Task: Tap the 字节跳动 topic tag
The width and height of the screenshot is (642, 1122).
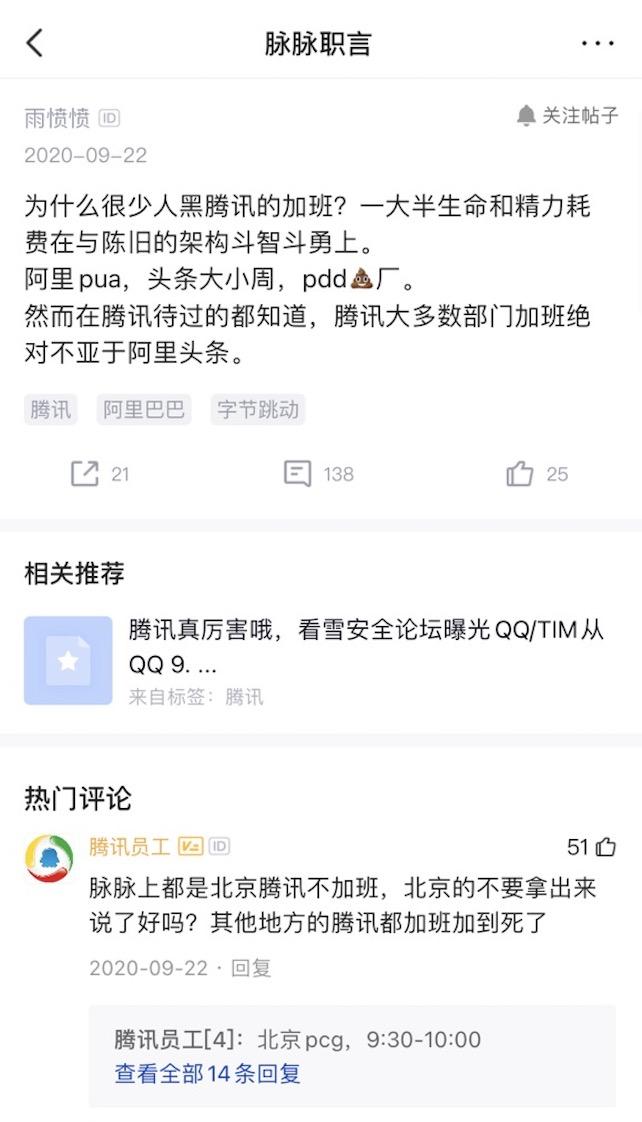Action: point(258,410)
